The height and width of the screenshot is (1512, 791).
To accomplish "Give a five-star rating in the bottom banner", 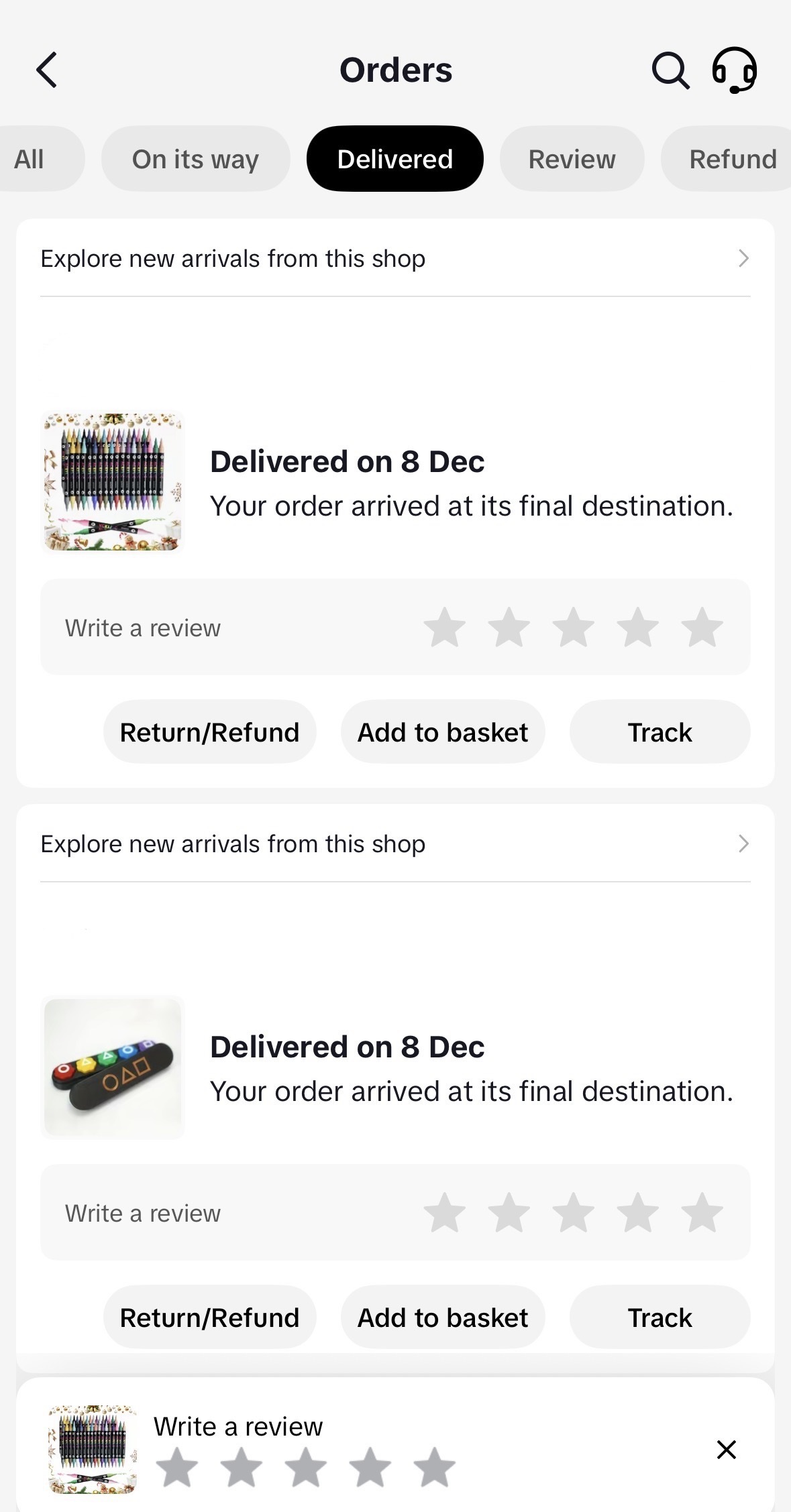I will coord(431,1465).
